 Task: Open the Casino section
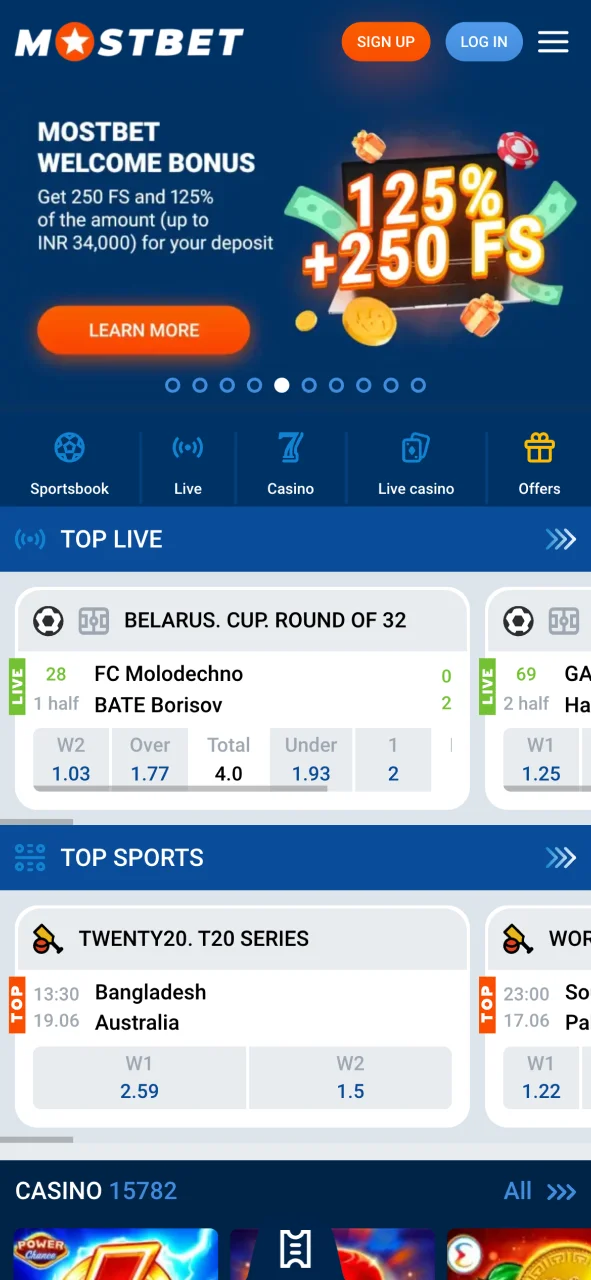click(291, 464)
